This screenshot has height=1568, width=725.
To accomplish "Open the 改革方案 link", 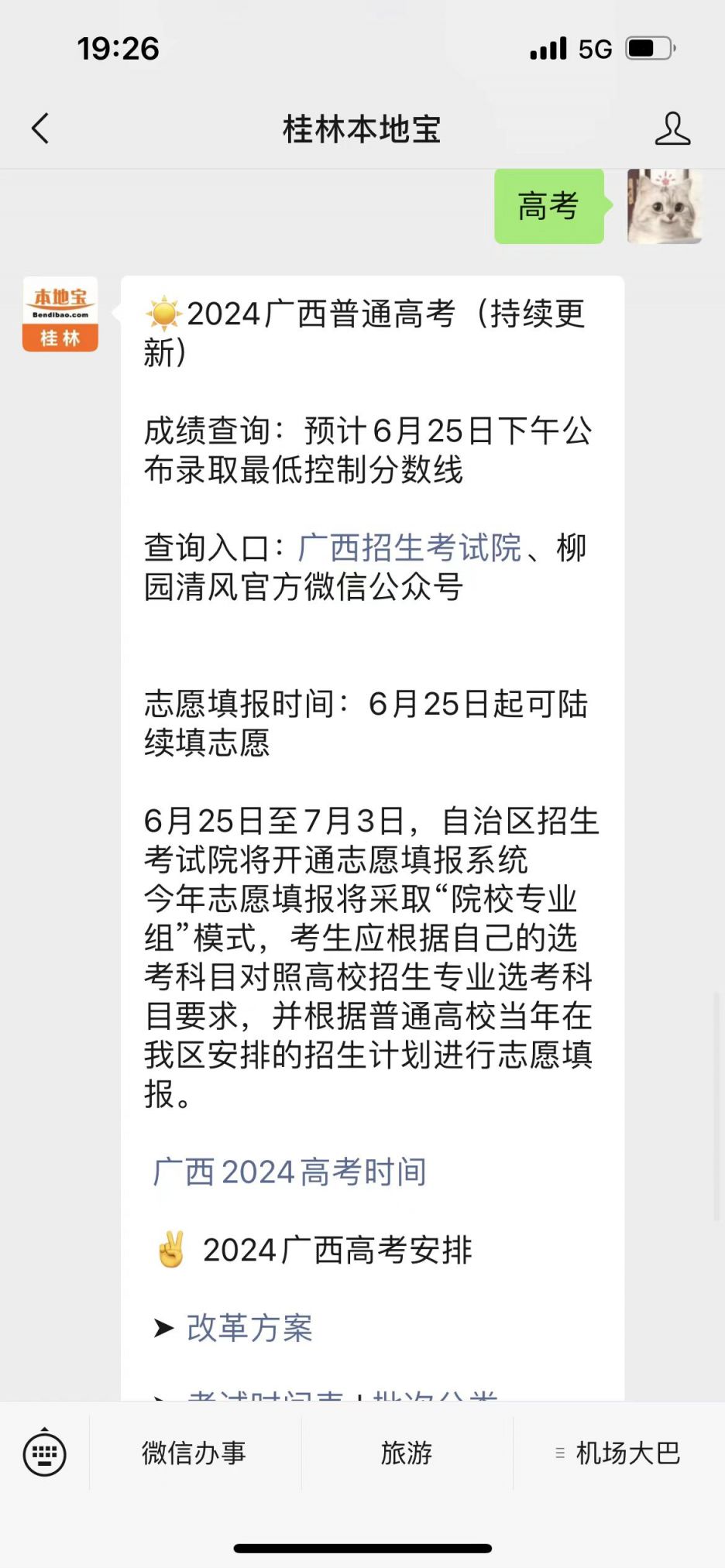I will [x=249, y=1329].
